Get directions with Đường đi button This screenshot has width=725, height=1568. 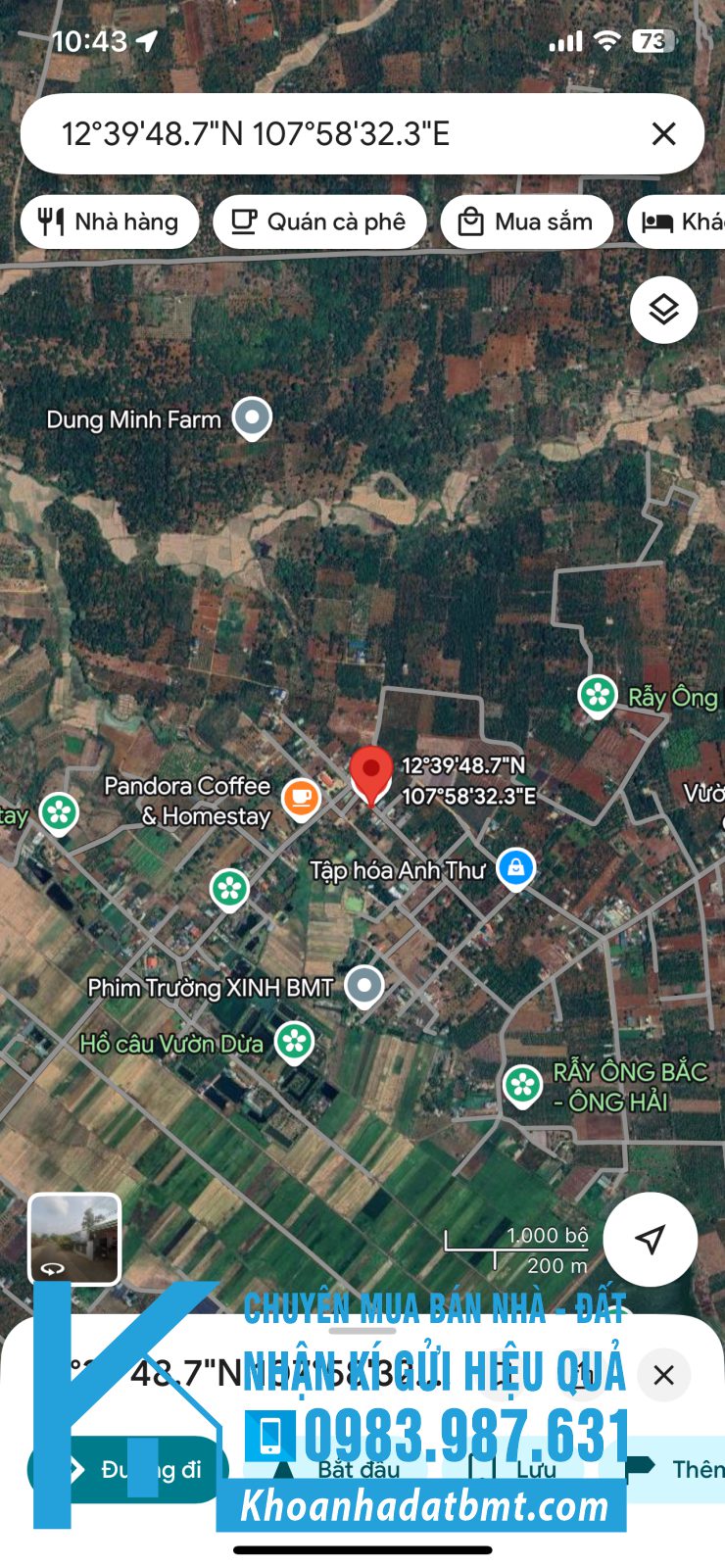(x=127, y=1469)
